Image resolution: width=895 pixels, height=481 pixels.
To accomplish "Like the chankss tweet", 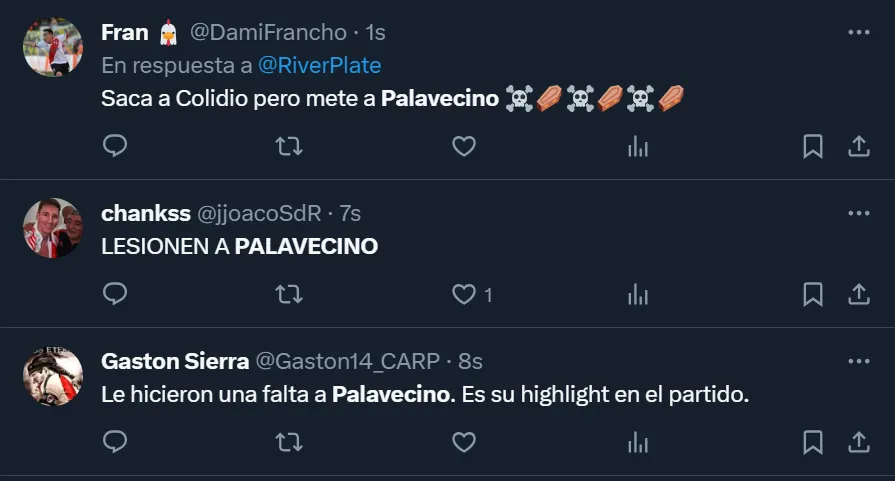I will (463, 294).
